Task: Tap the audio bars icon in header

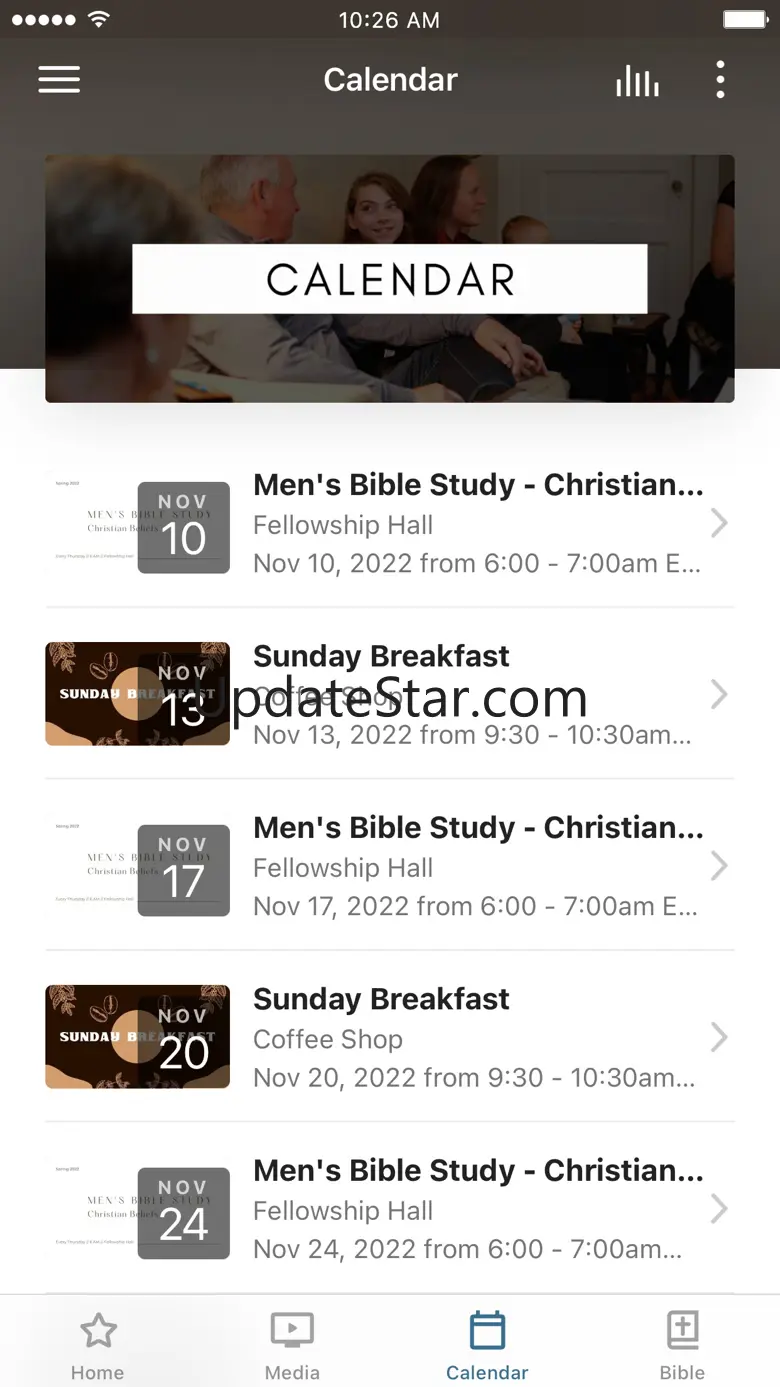Action: tap(637, 80)
